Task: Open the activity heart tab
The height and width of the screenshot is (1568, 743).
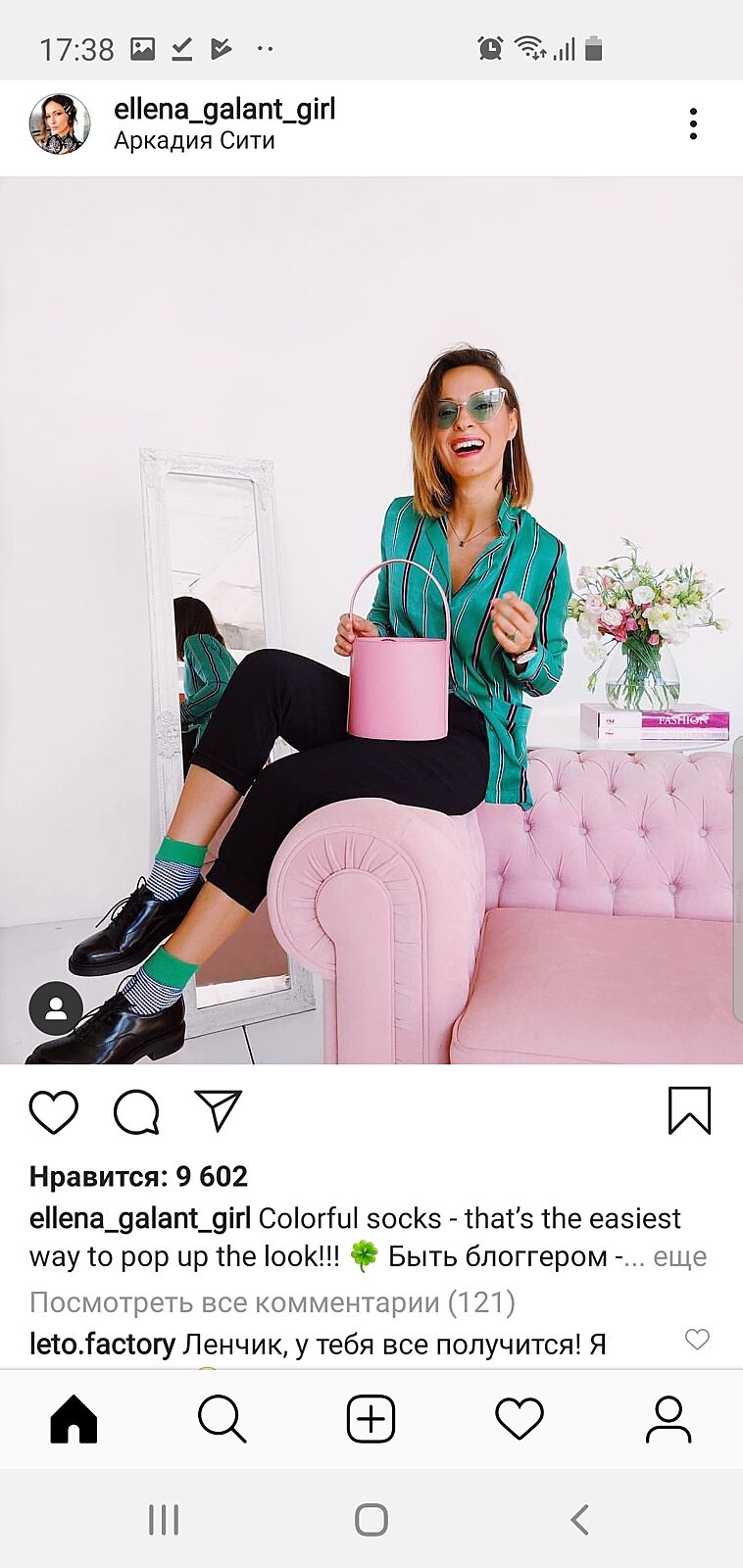Action: [520, 1419]
